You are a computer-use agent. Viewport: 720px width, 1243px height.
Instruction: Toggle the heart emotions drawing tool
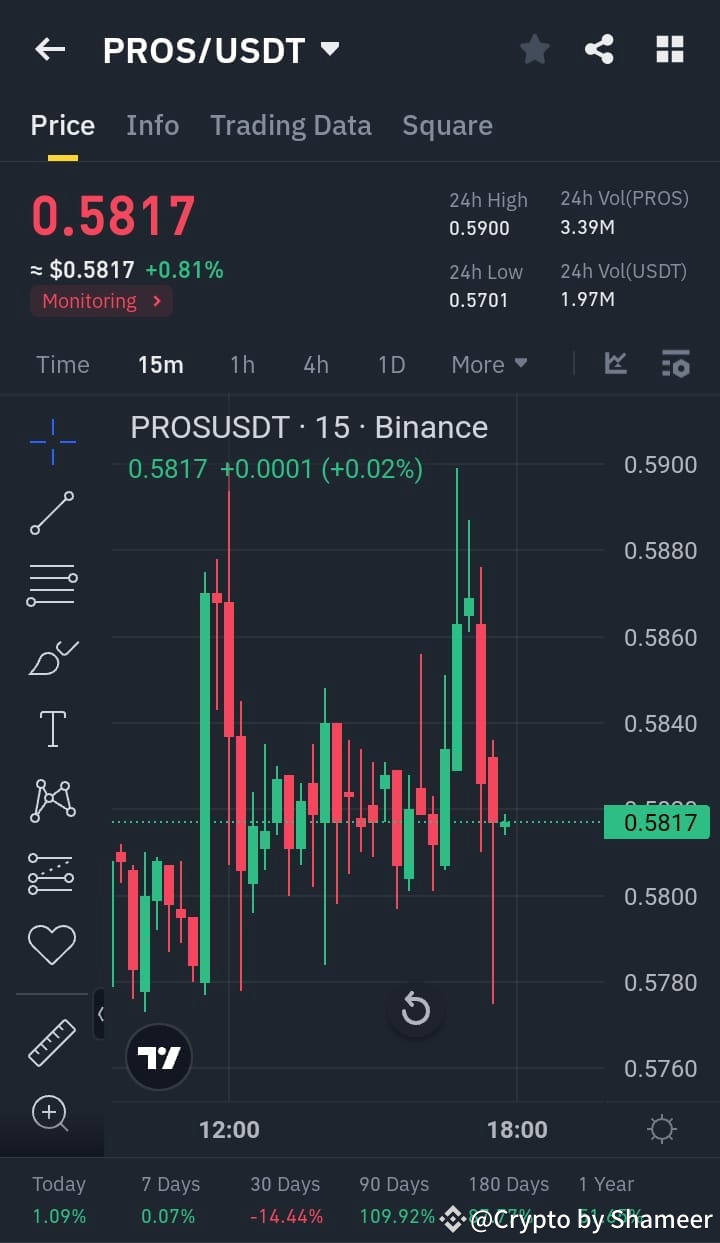coord(52,942)
